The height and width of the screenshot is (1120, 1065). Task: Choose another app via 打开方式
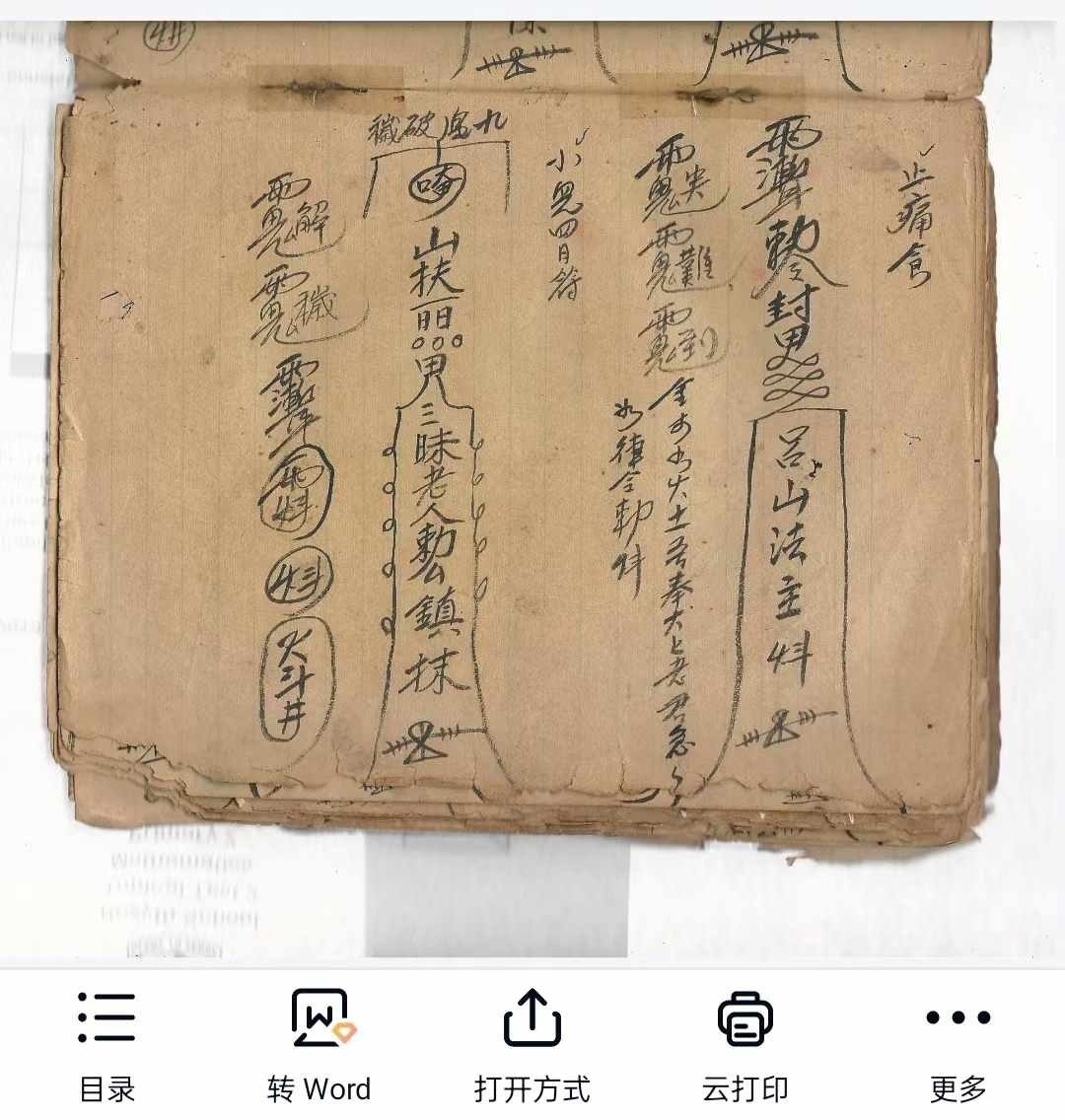click(532, 1043)
